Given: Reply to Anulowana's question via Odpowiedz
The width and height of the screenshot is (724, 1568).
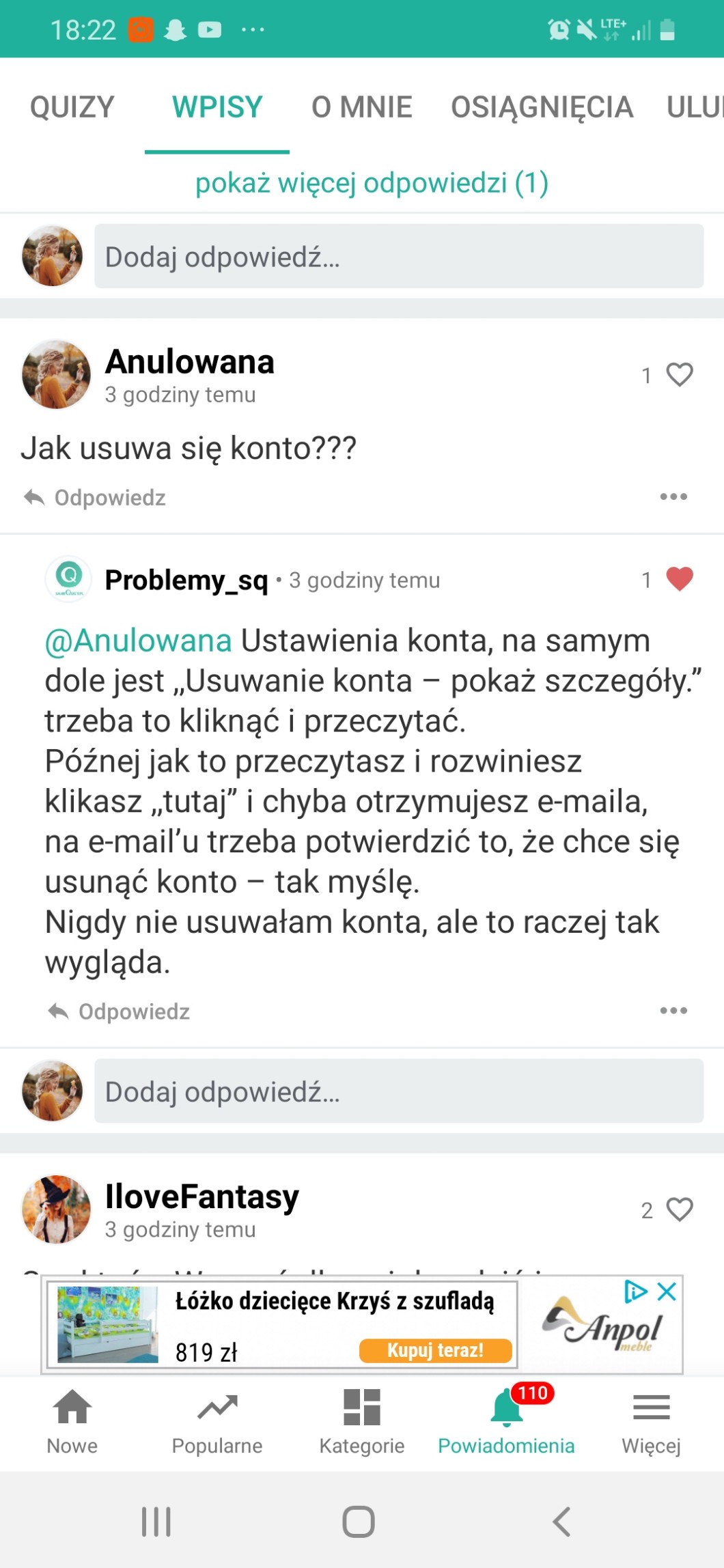Looking at the screenshot, I should (96, 498).
